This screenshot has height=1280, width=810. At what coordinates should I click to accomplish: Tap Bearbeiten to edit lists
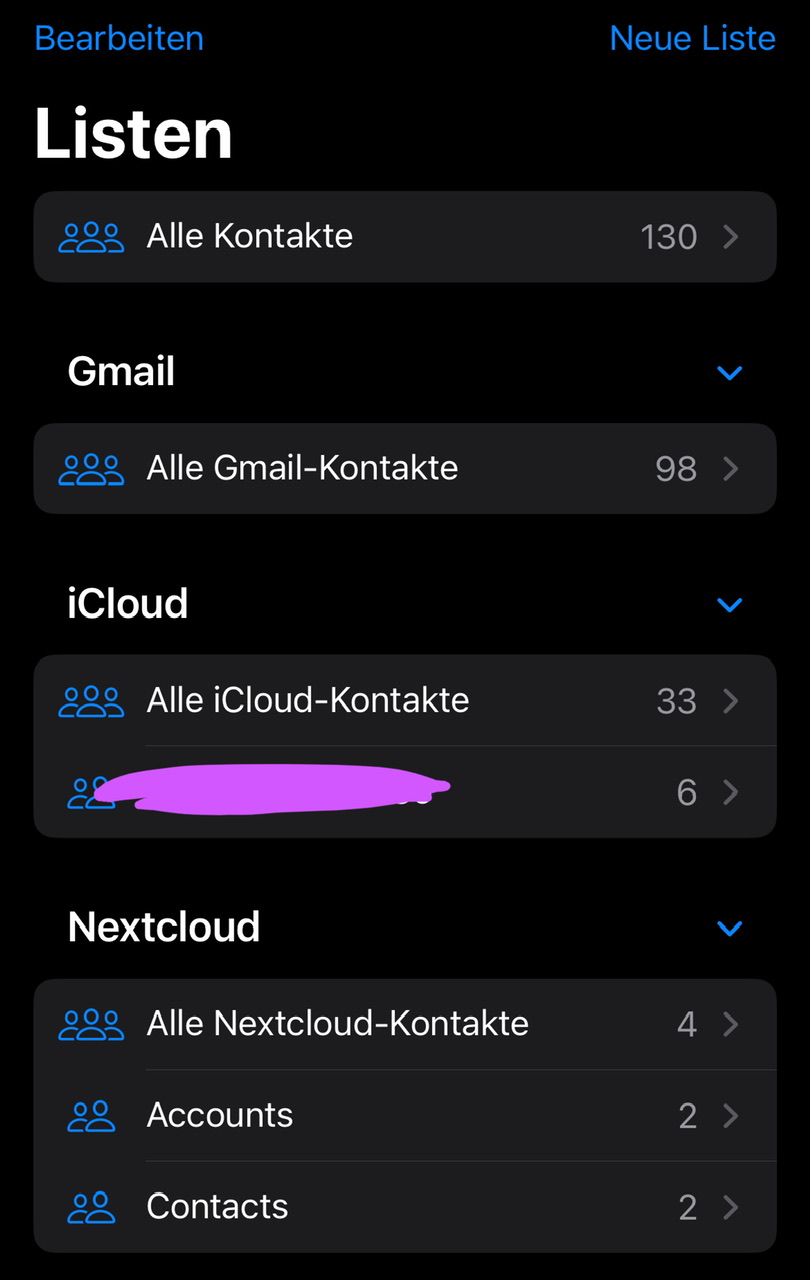point(119,38)
